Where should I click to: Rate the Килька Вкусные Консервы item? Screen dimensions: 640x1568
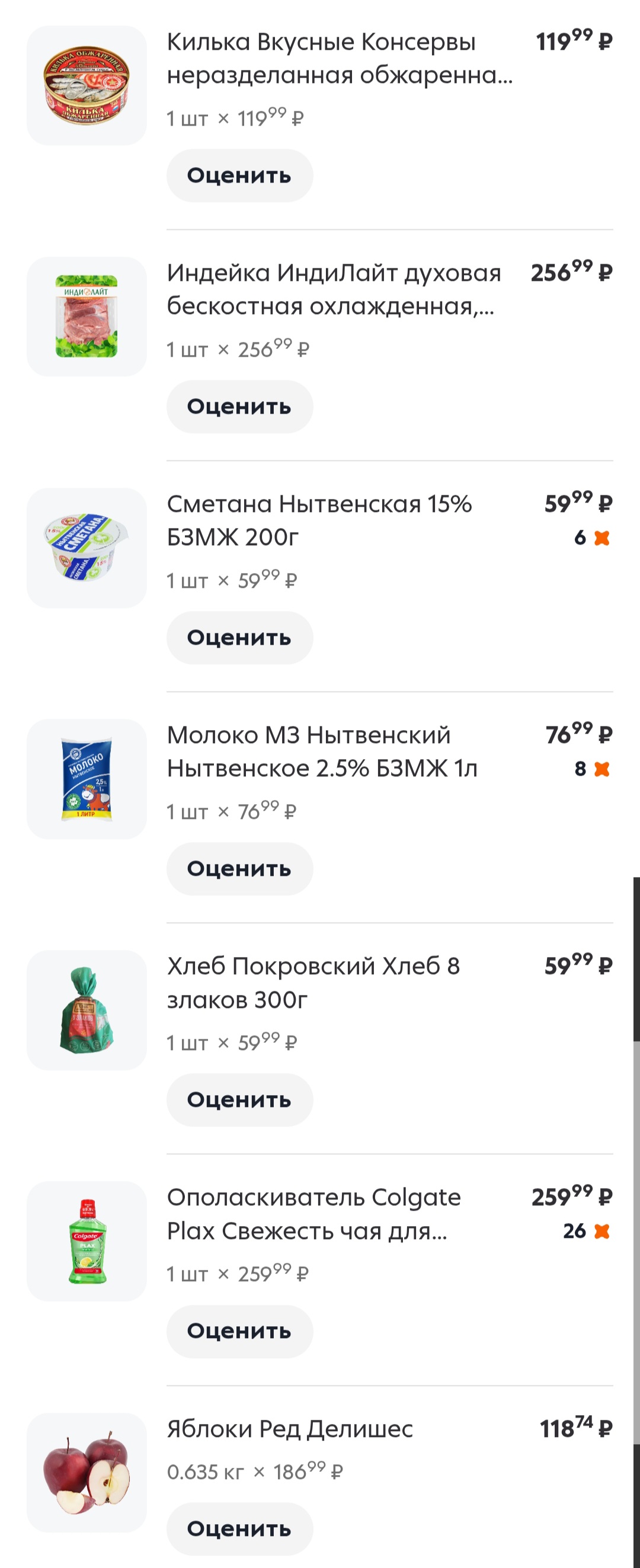coord(239,175)
